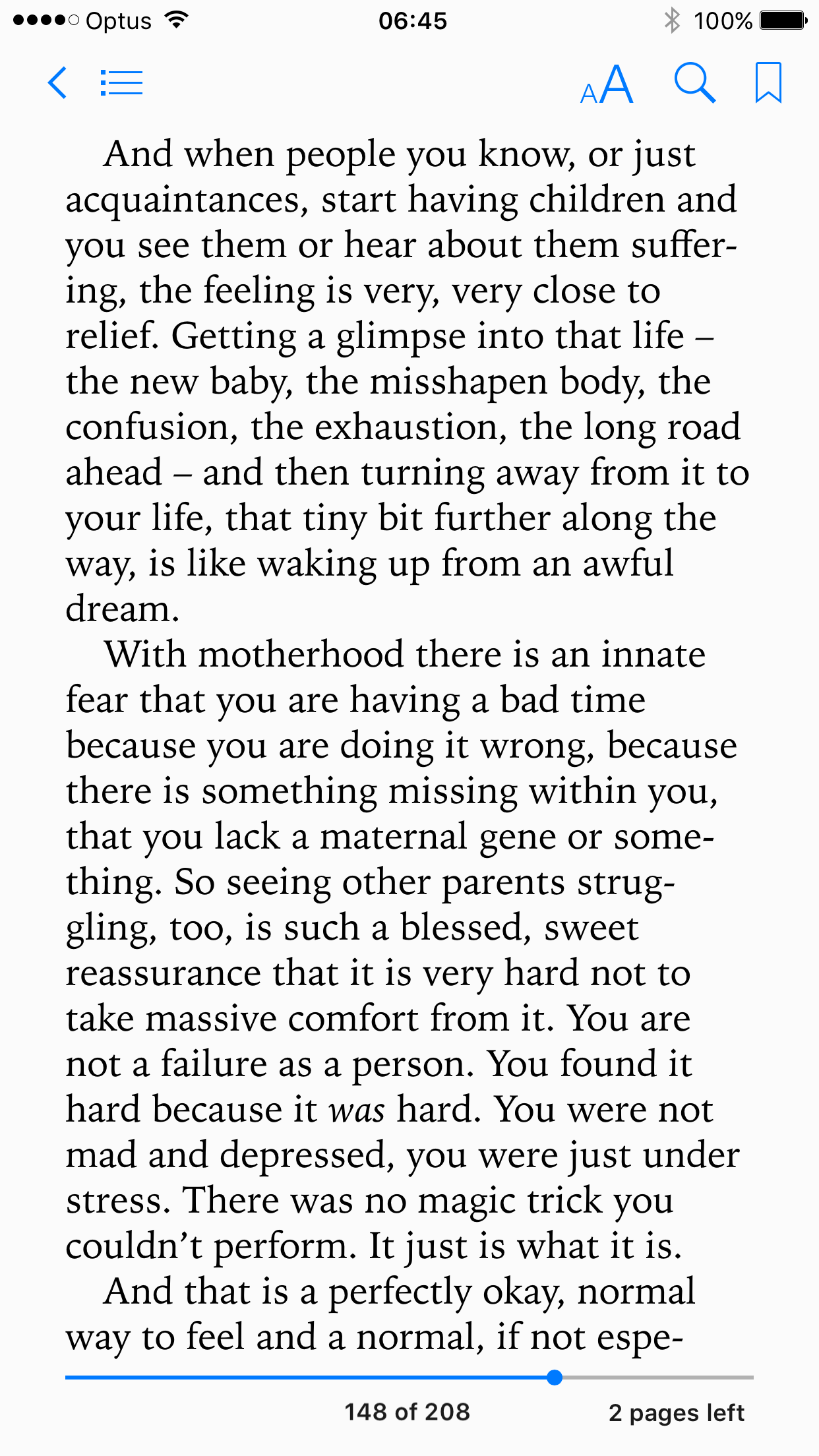Screen dimensions: 819x1456
Task: Go back to the library
Action: click(x=58, y=83)
